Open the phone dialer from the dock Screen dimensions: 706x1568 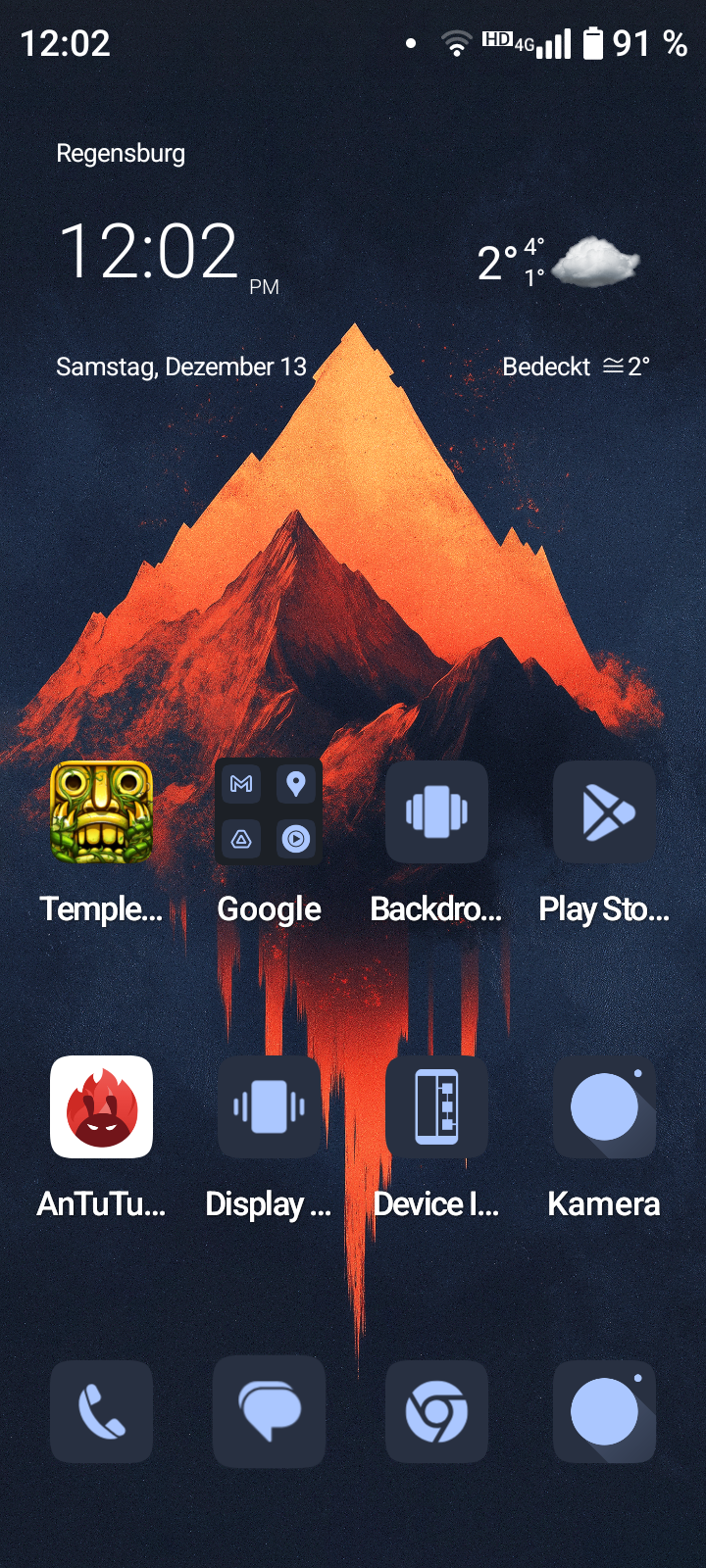[102, 1411]
